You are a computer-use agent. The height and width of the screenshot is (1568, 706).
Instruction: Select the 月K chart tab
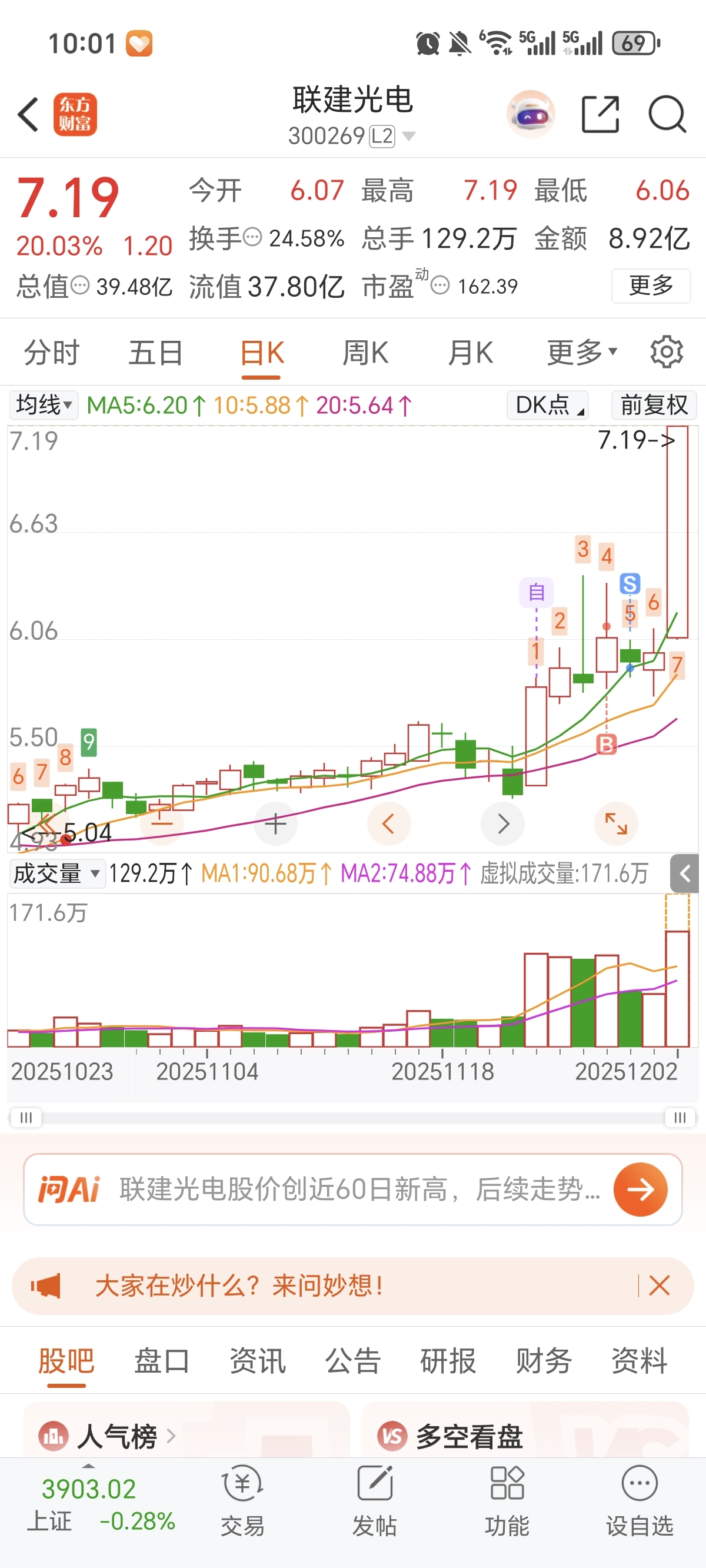pos(470,353)
